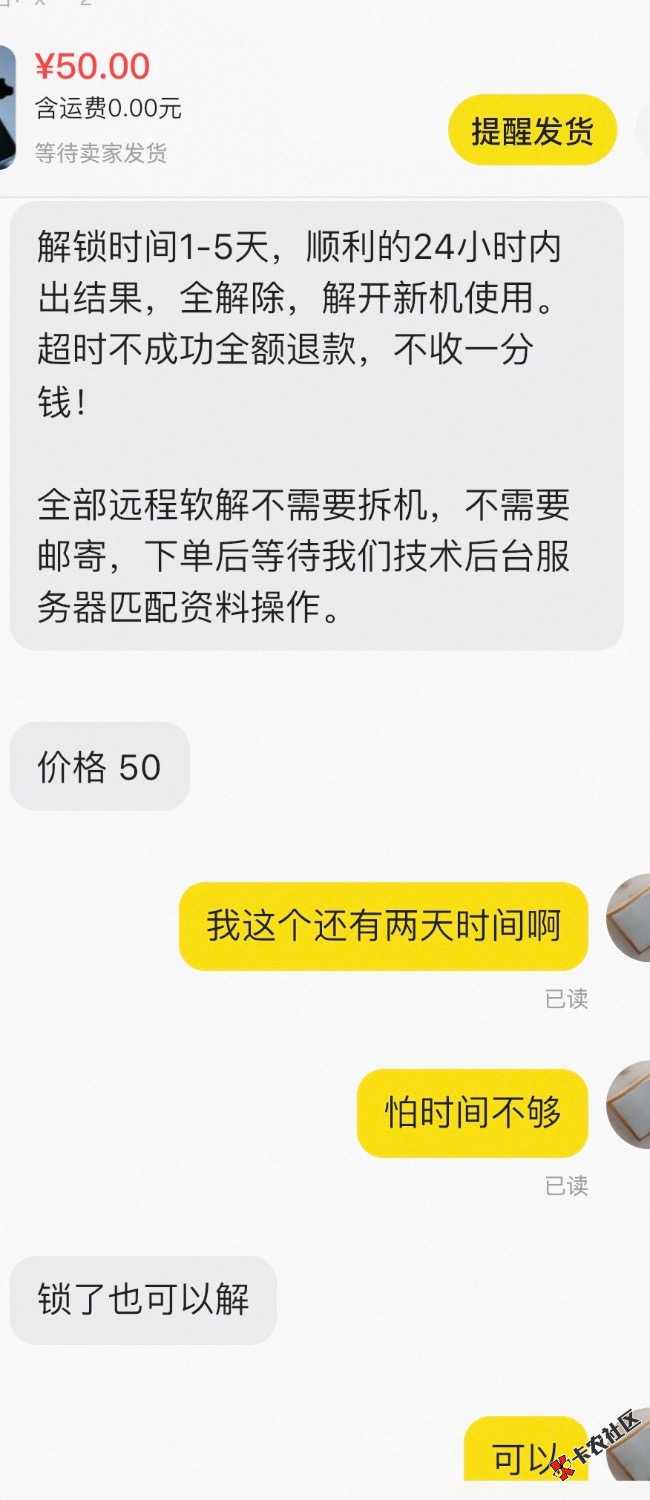The image size is (650, 1500).
Task: Open the sender's avatar beside 我这个还有两天时间啊
Action: pyautogui.click(x=630, y=918)
